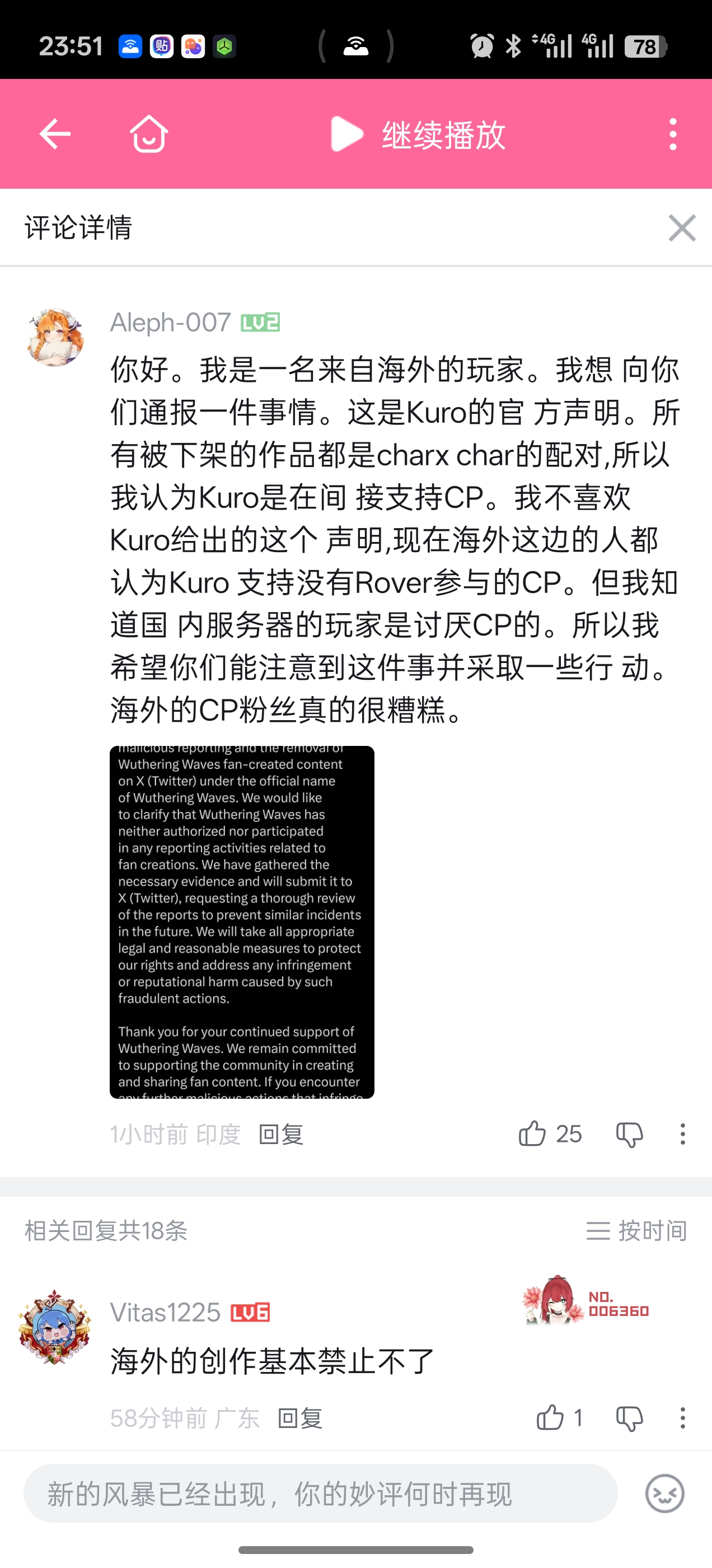View the attached Kuro statement image
The width and height of the screenshot is (712, 1568).
(242, 922)
